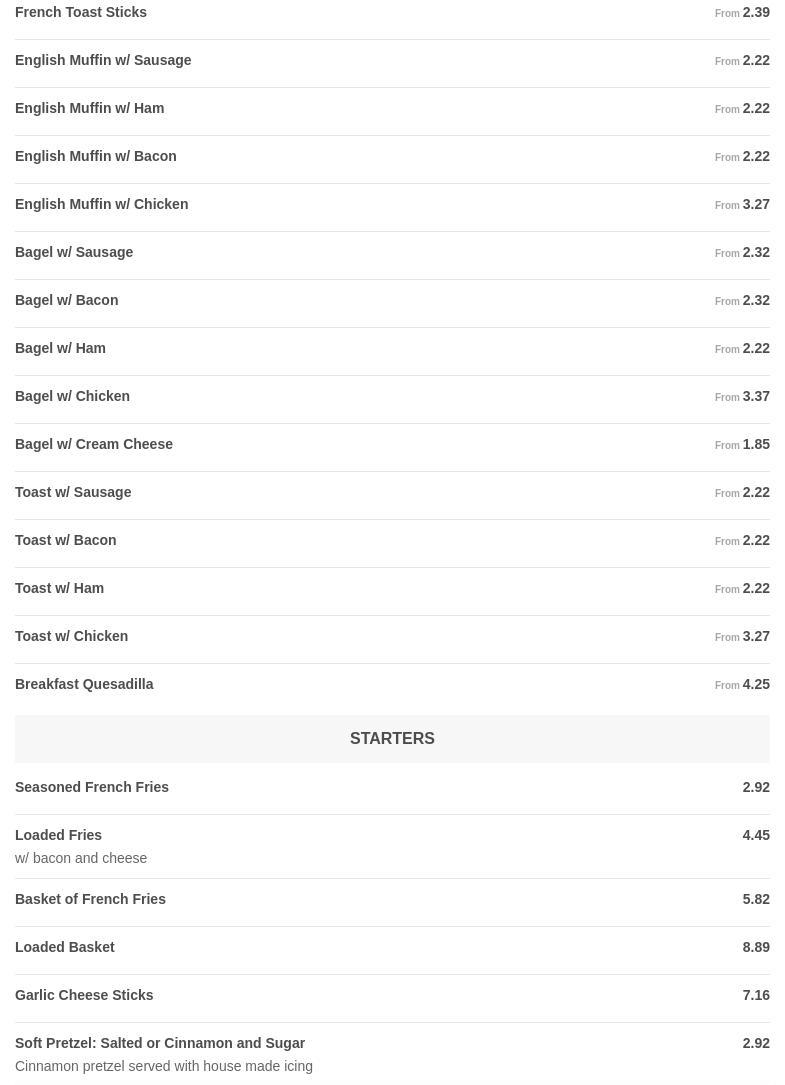This screenshot has width=785, height=1085.
Task: Select English Muffin w/ Chicken
Action: click(101, 204)
